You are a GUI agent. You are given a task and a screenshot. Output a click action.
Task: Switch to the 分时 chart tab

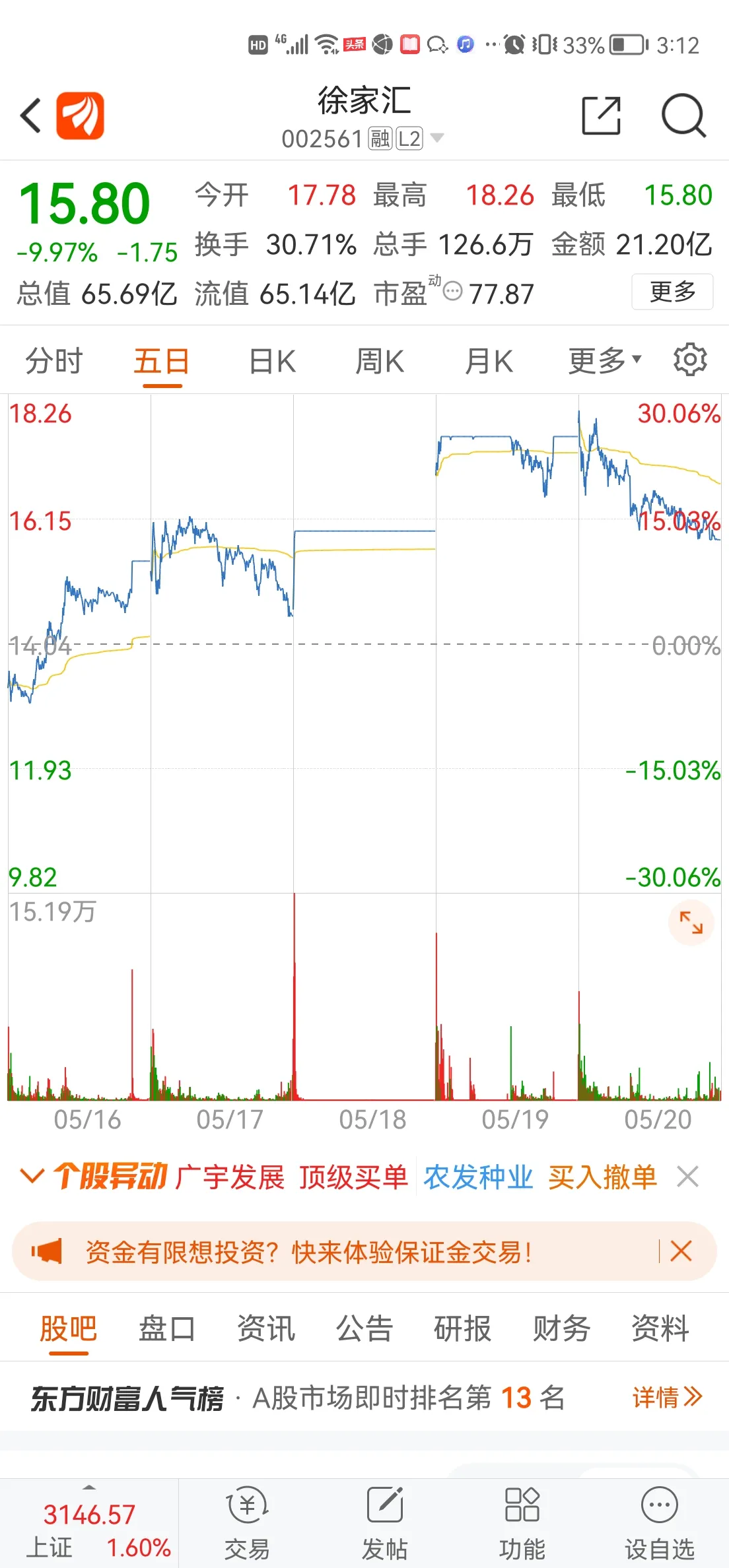[54, 361]
